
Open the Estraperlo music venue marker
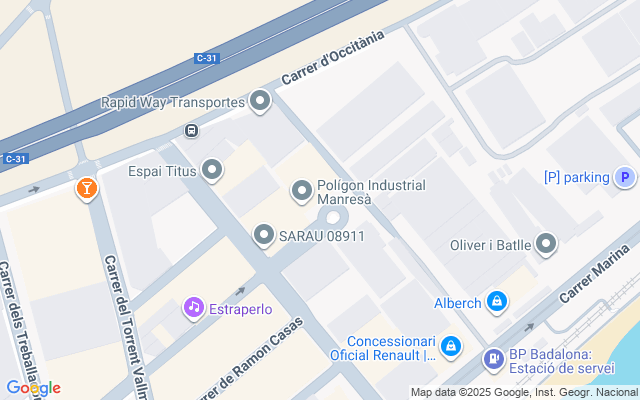193,308
